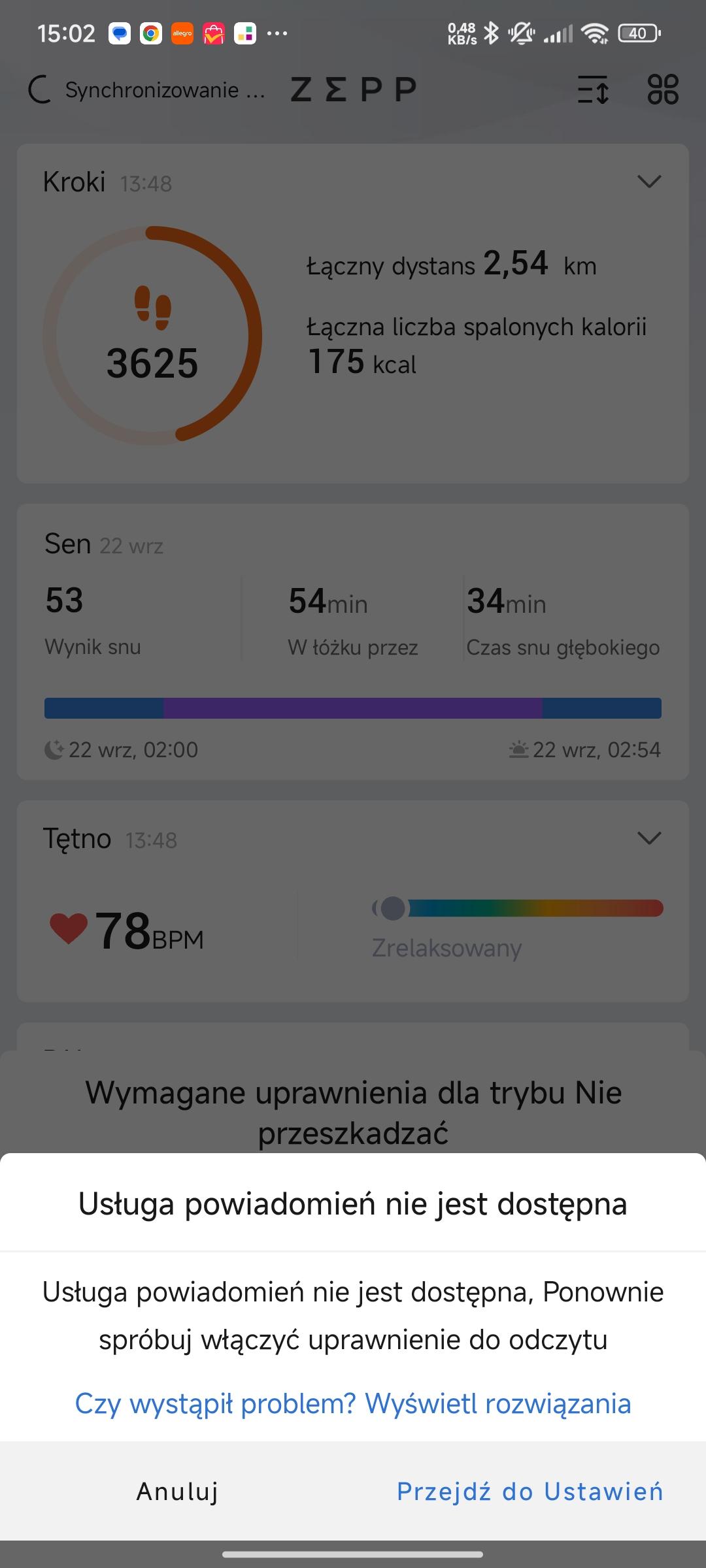Tap Anuluj to cancel the dialog
The image size is (706, 1568).
(x=177, y=1492)
